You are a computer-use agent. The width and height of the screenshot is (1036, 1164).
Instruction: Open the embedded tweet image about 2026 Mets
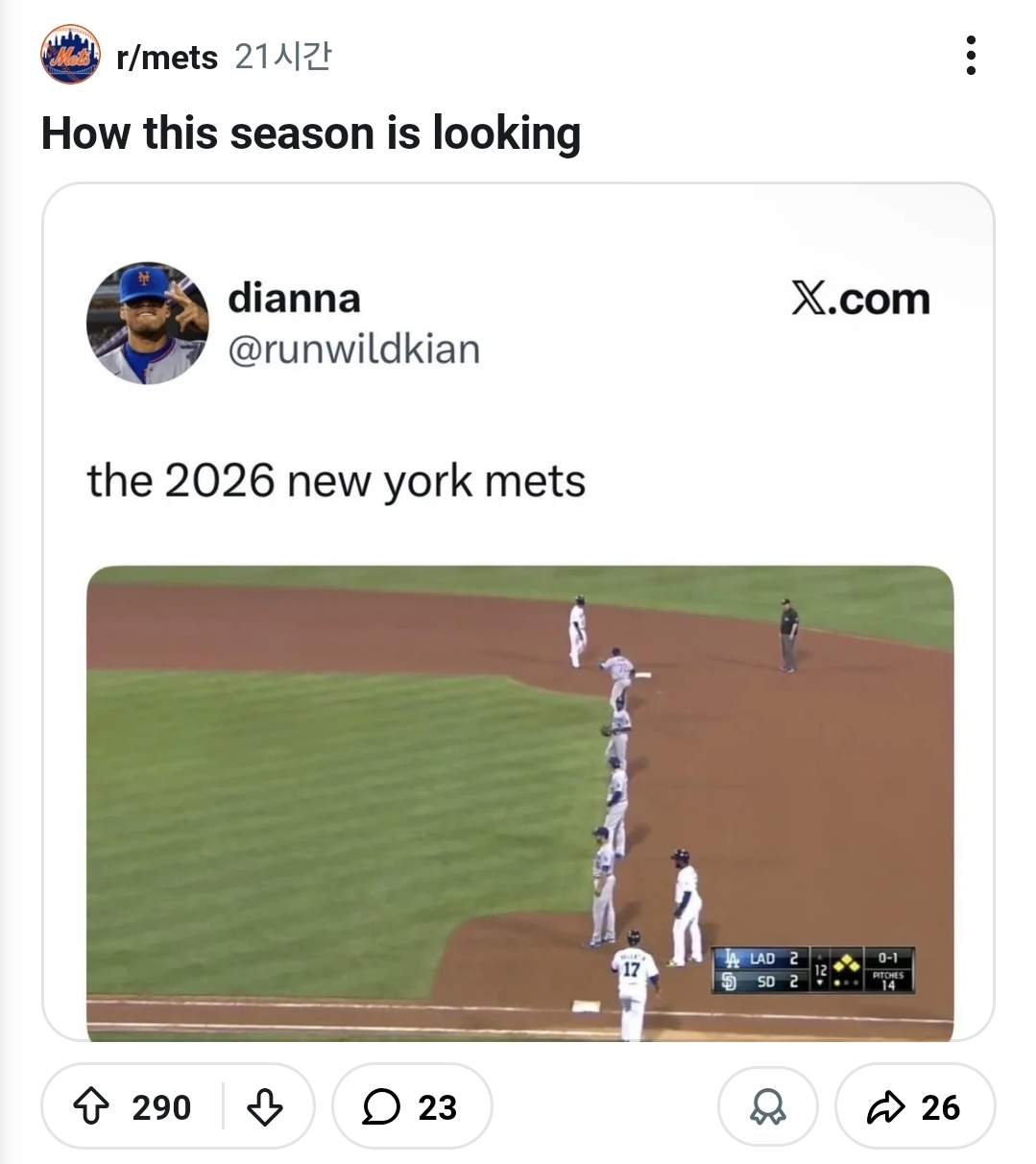(518, 803)
